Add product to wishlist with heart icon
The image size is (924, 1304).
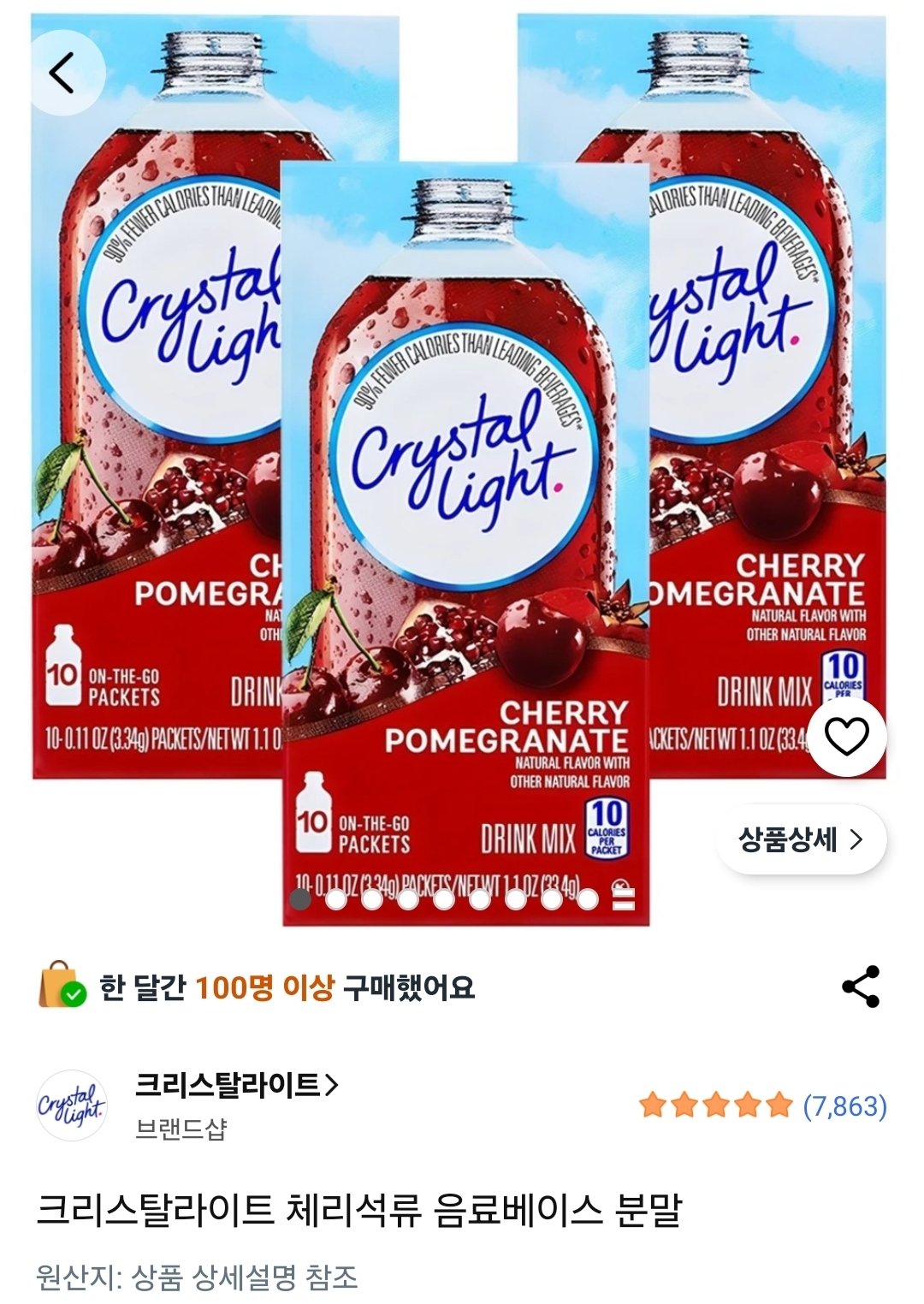point(846,737)
